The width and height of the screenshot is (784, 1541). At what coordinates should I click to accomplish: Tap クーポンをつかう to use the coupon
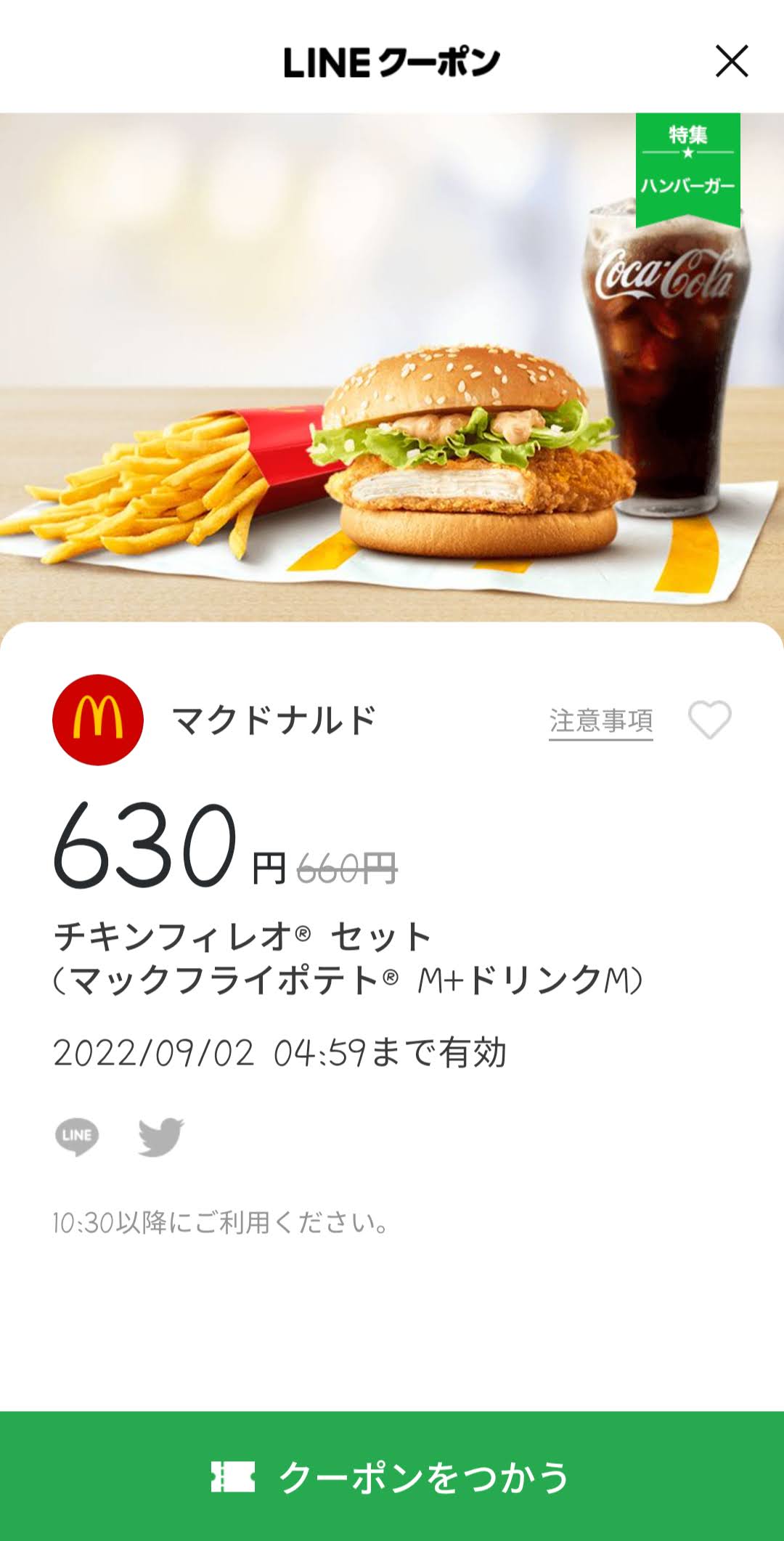pos(392,1476)
